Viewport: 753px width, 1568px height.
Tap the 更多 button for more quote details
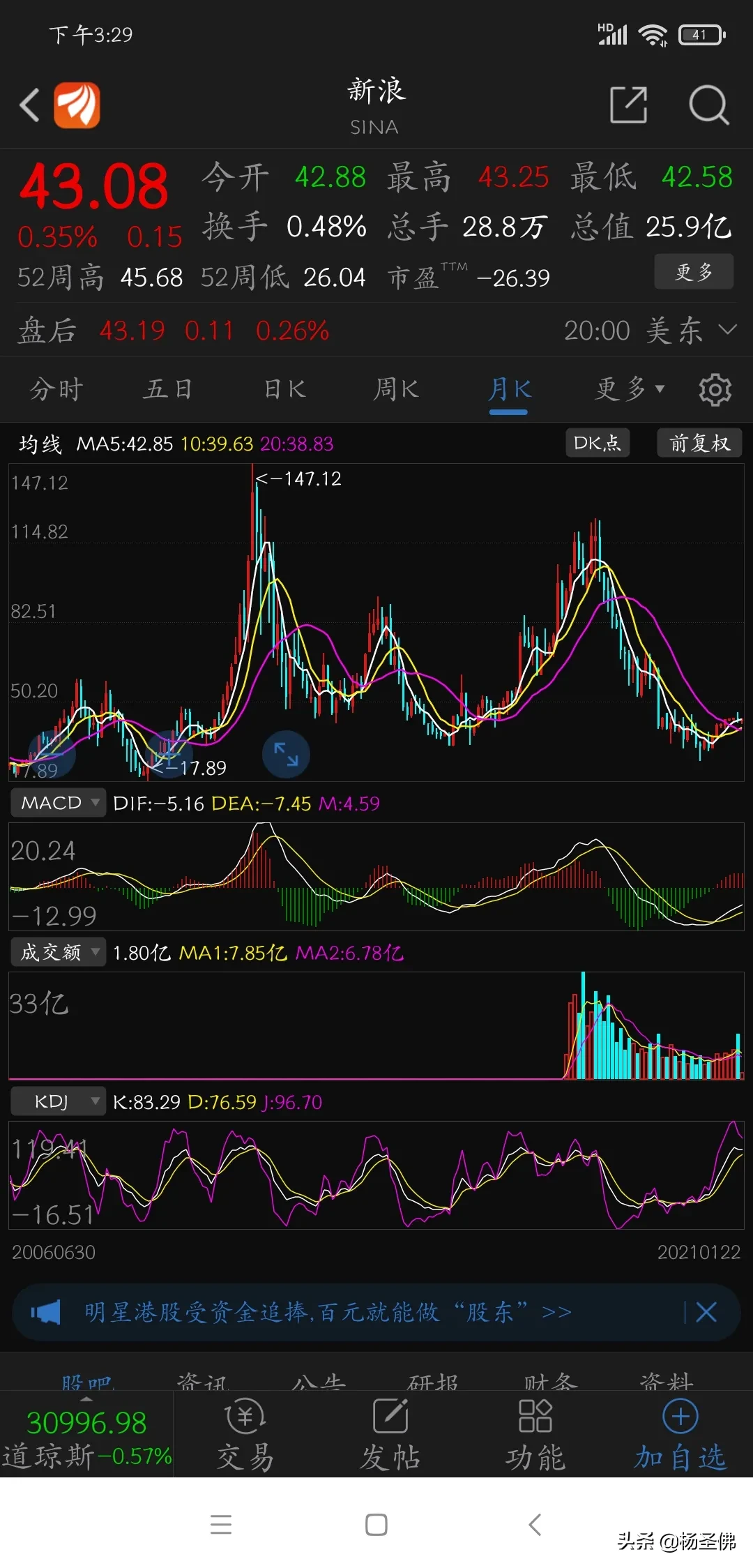click(693, 271)
